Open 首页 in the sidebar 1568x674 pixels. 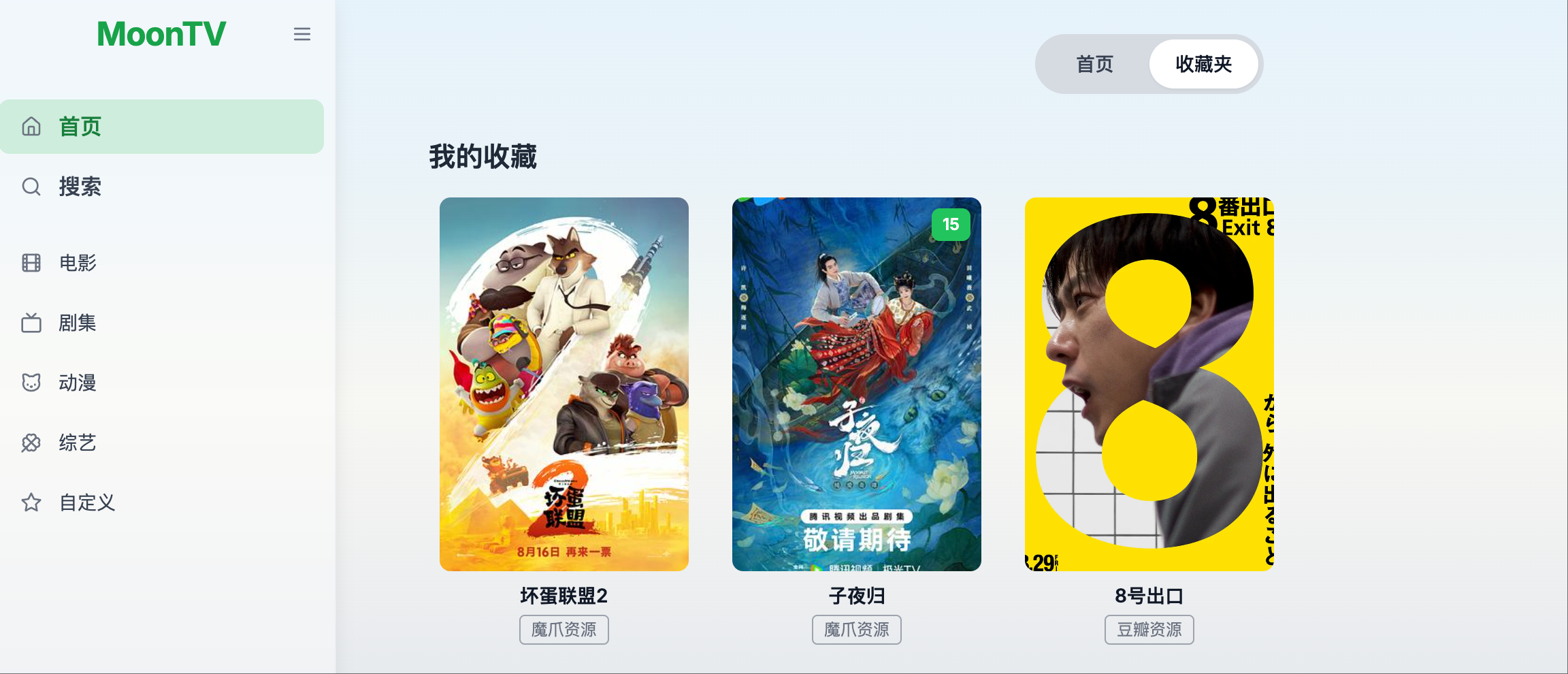pyautogui.click(x=161, y=127)
